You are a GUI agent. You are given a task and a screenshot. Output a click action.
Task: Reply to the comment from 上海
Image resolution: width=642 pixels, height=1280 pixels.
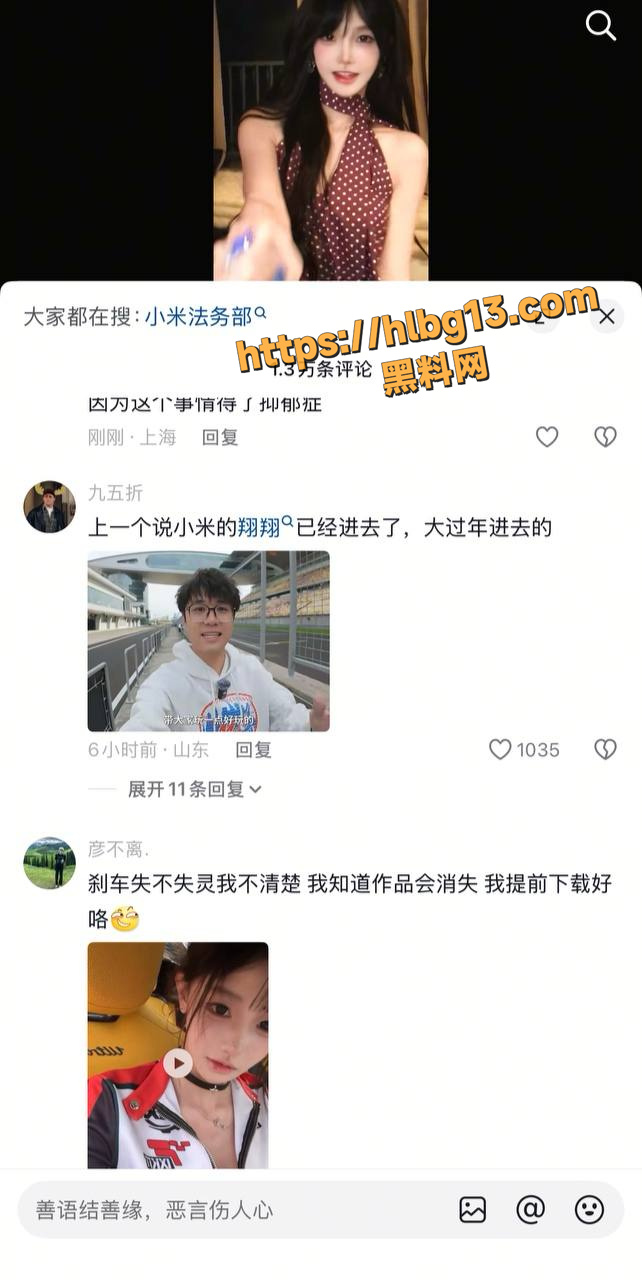point(220,437)
